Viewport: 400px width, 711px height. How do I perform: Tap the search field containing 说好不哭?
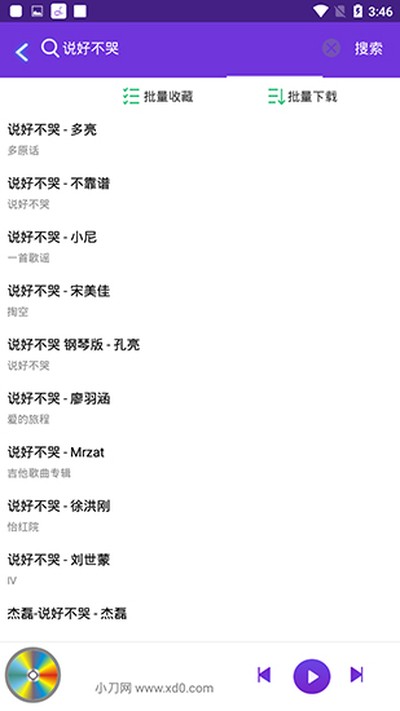point(181,49)
